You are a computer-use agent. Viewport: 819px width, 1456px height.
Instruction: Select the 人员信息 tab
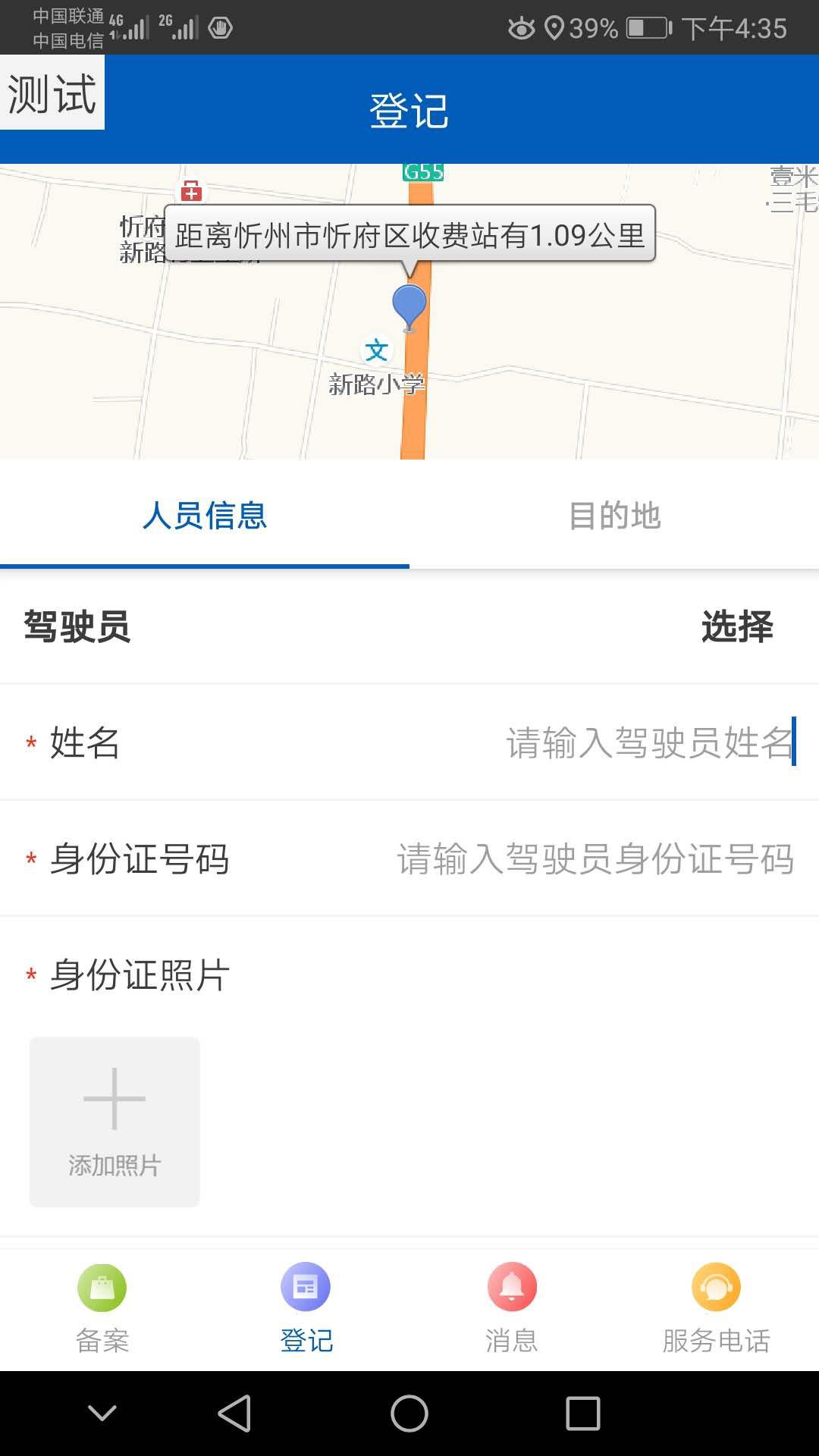(x=205, y=516)
